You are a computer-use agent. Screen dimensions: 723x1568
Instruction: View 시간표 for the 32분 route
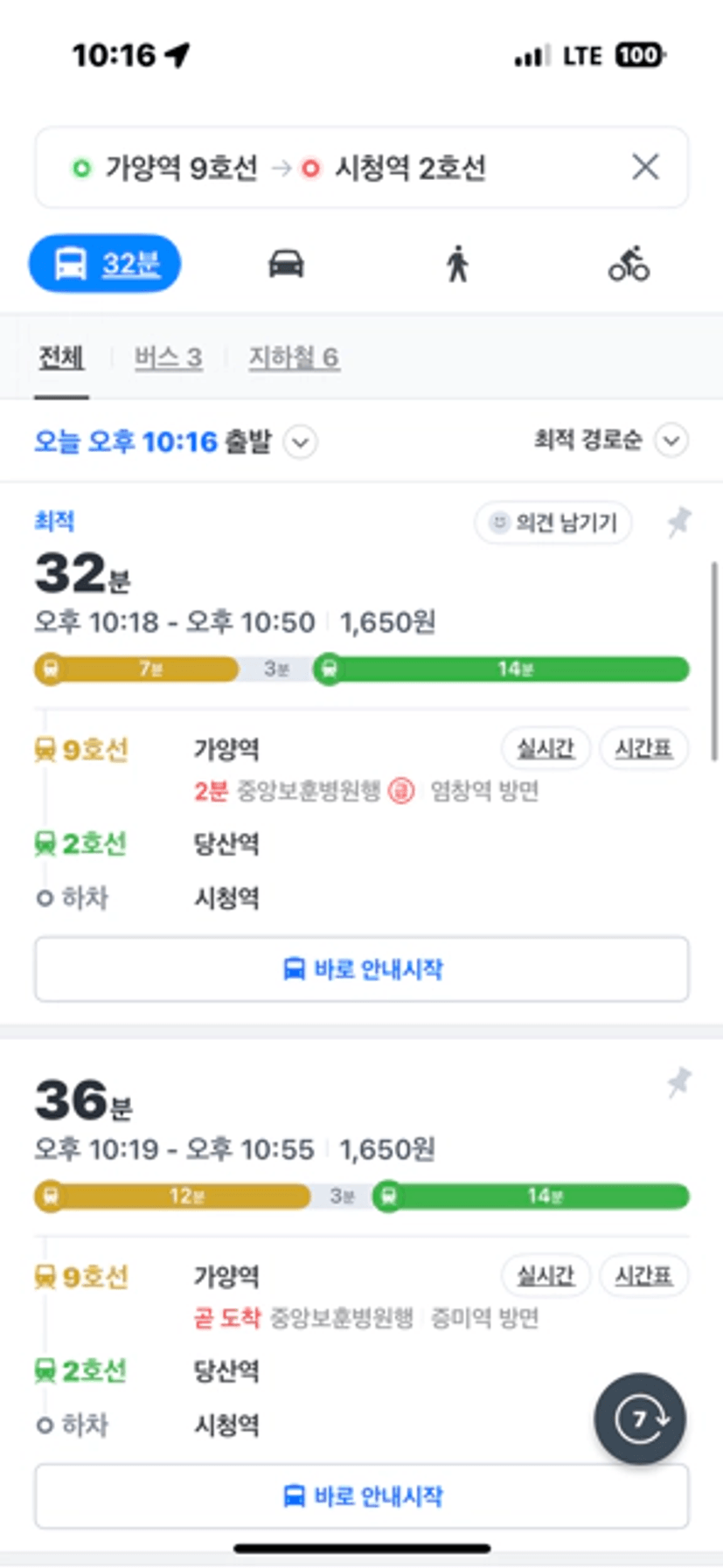click(x=643, y=749)
